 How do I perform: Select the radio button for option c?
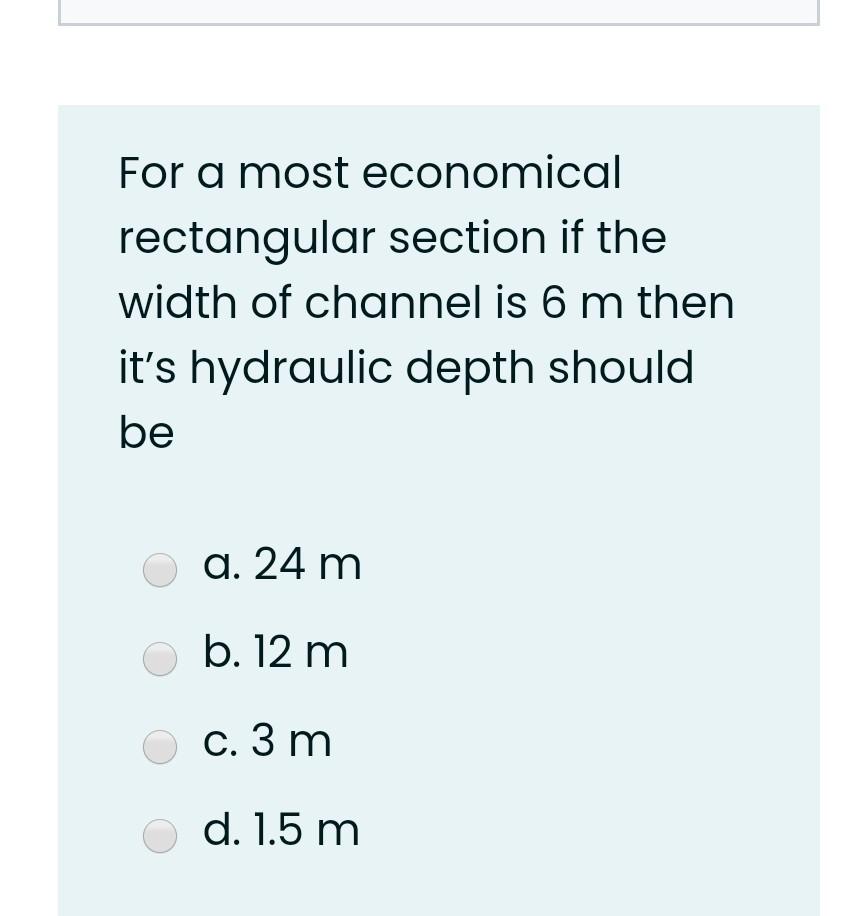tap(160, 747)
